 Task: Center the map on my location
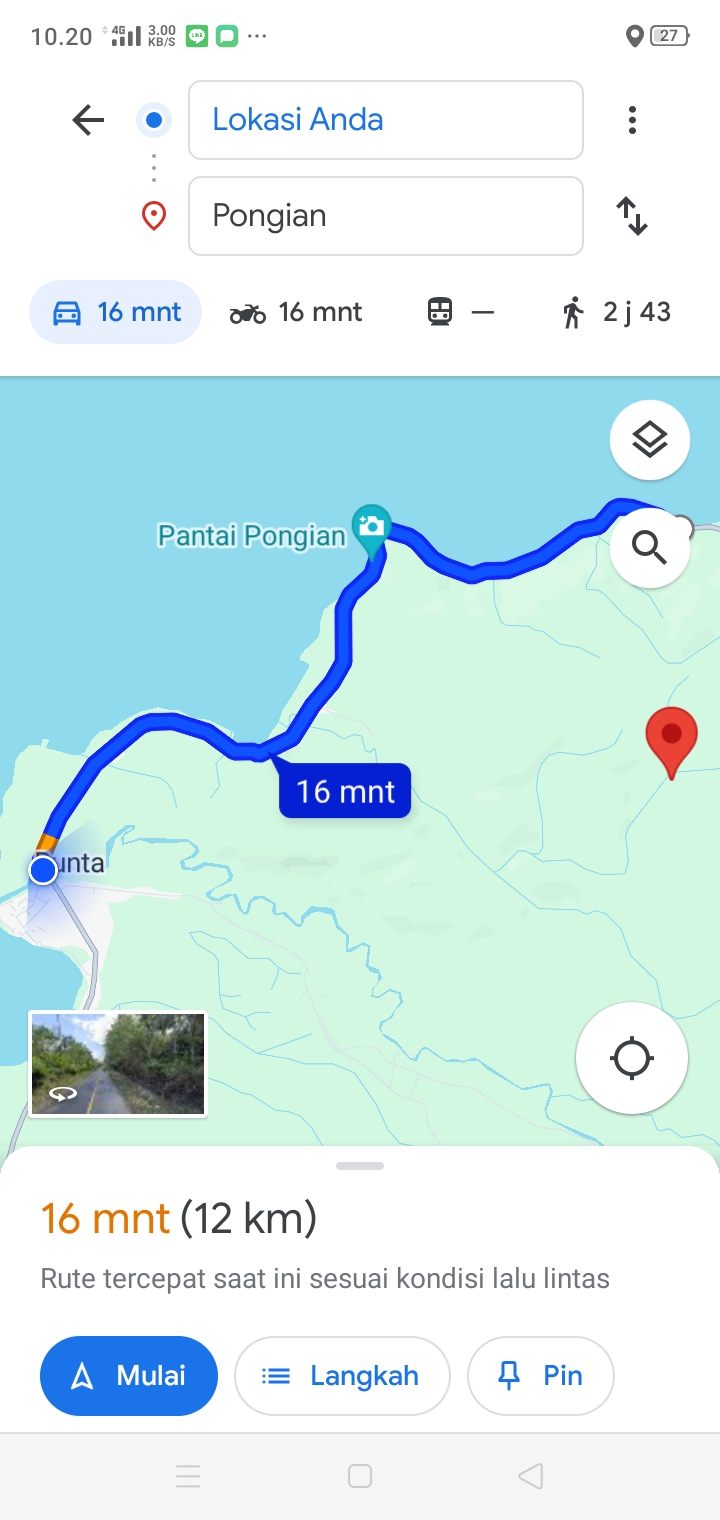tap(632, 1058)
